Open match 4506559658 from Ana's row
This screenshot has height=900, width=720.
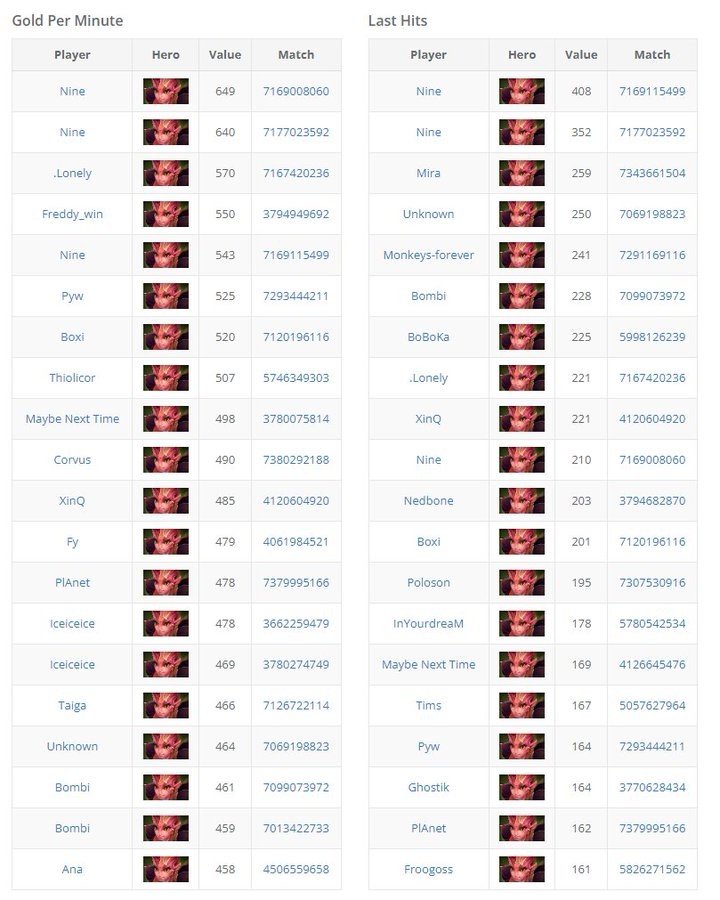click(x=295, y=869)
